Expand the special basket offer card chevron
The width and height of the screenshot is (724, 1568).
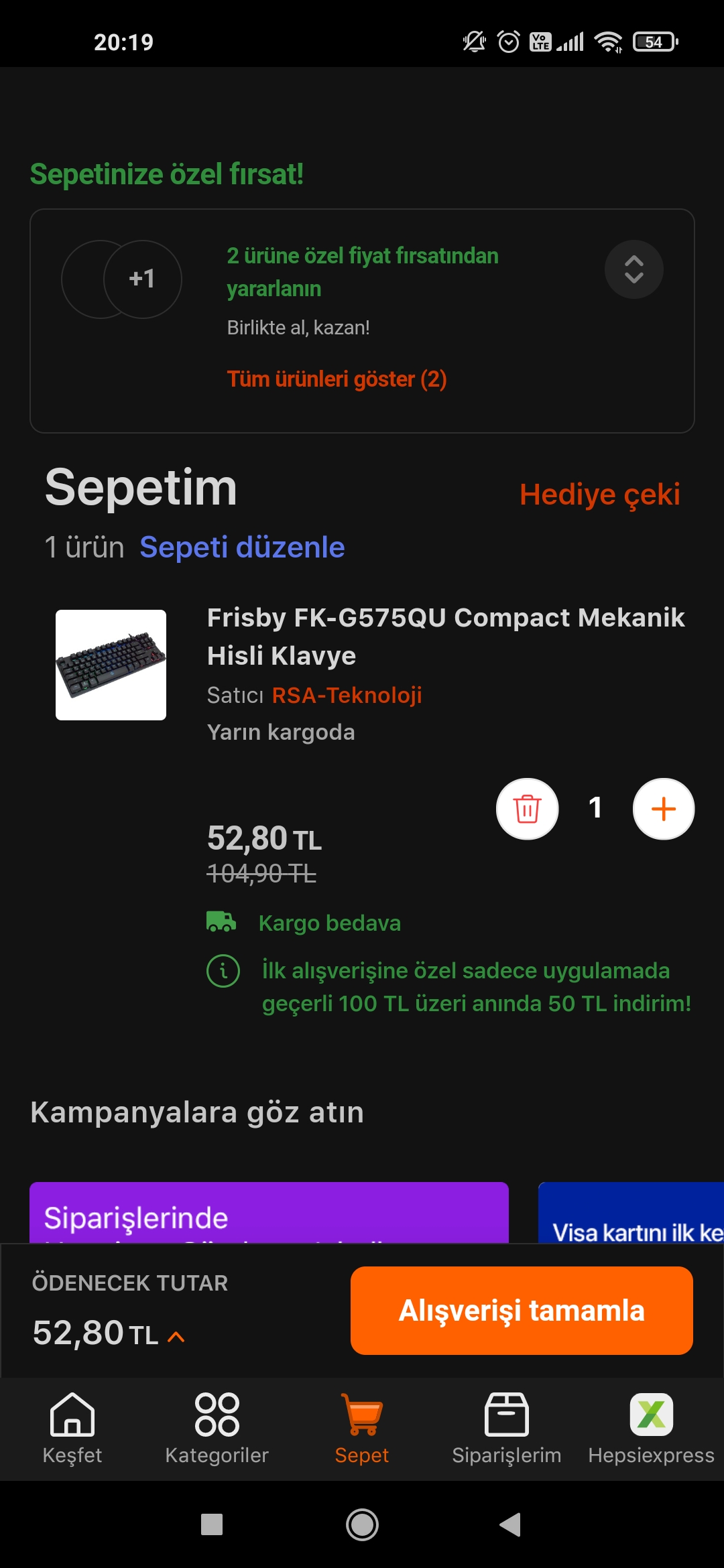633,269
